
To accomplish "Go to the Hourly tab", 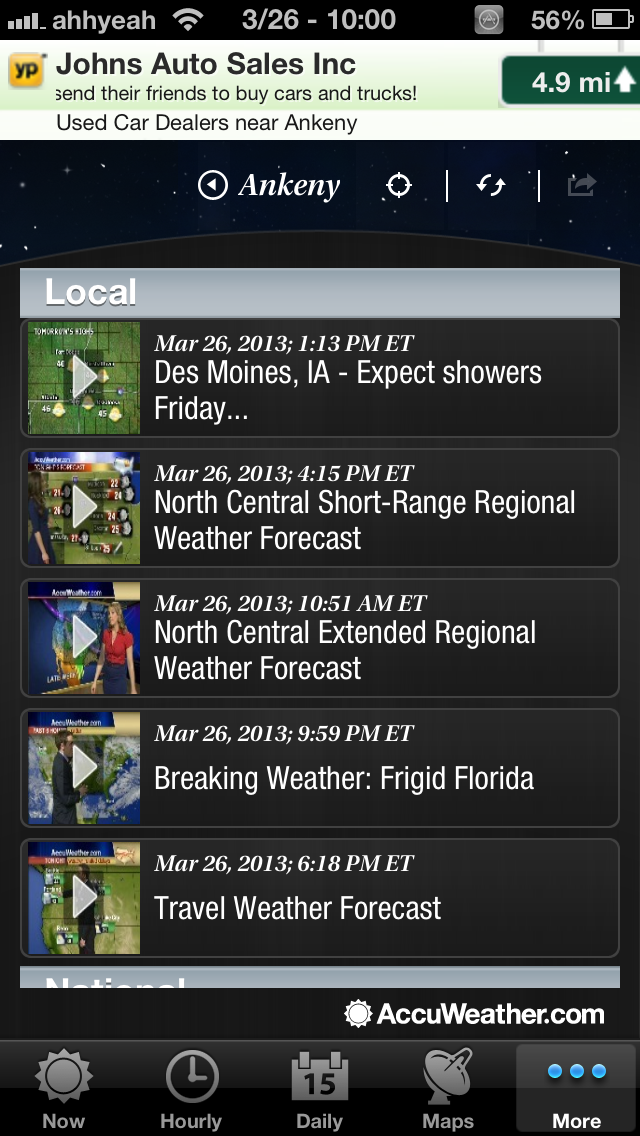I will [x=191, y=1090].
